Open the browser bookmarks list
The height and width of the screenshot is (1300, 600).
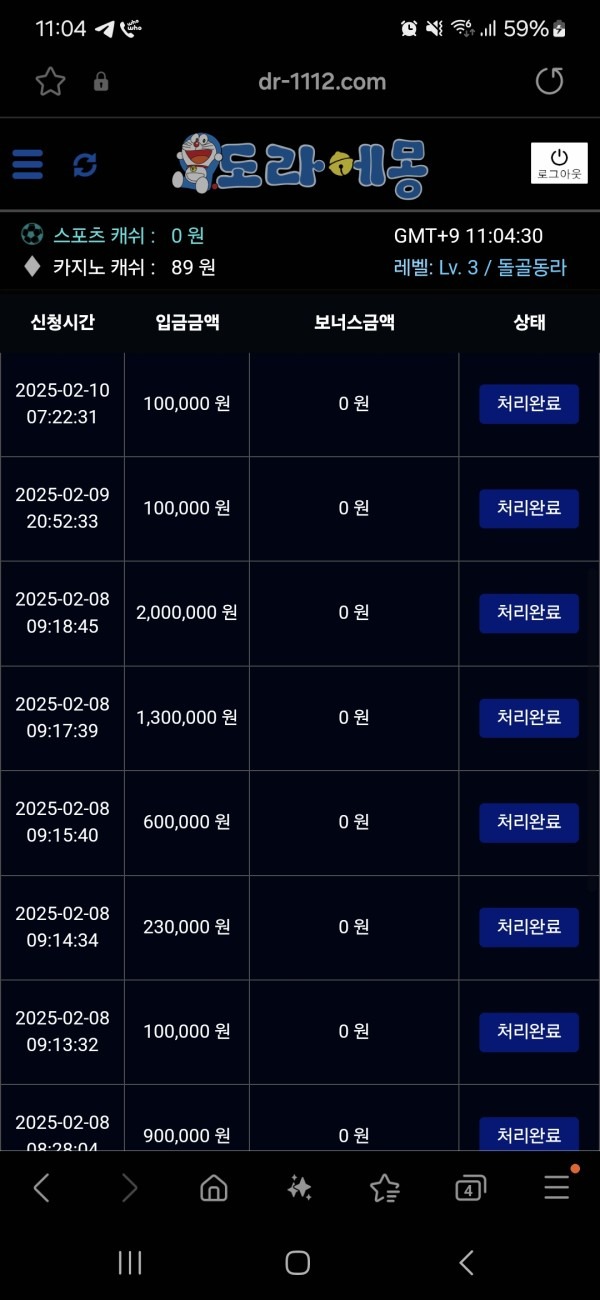click(384, 1187)
